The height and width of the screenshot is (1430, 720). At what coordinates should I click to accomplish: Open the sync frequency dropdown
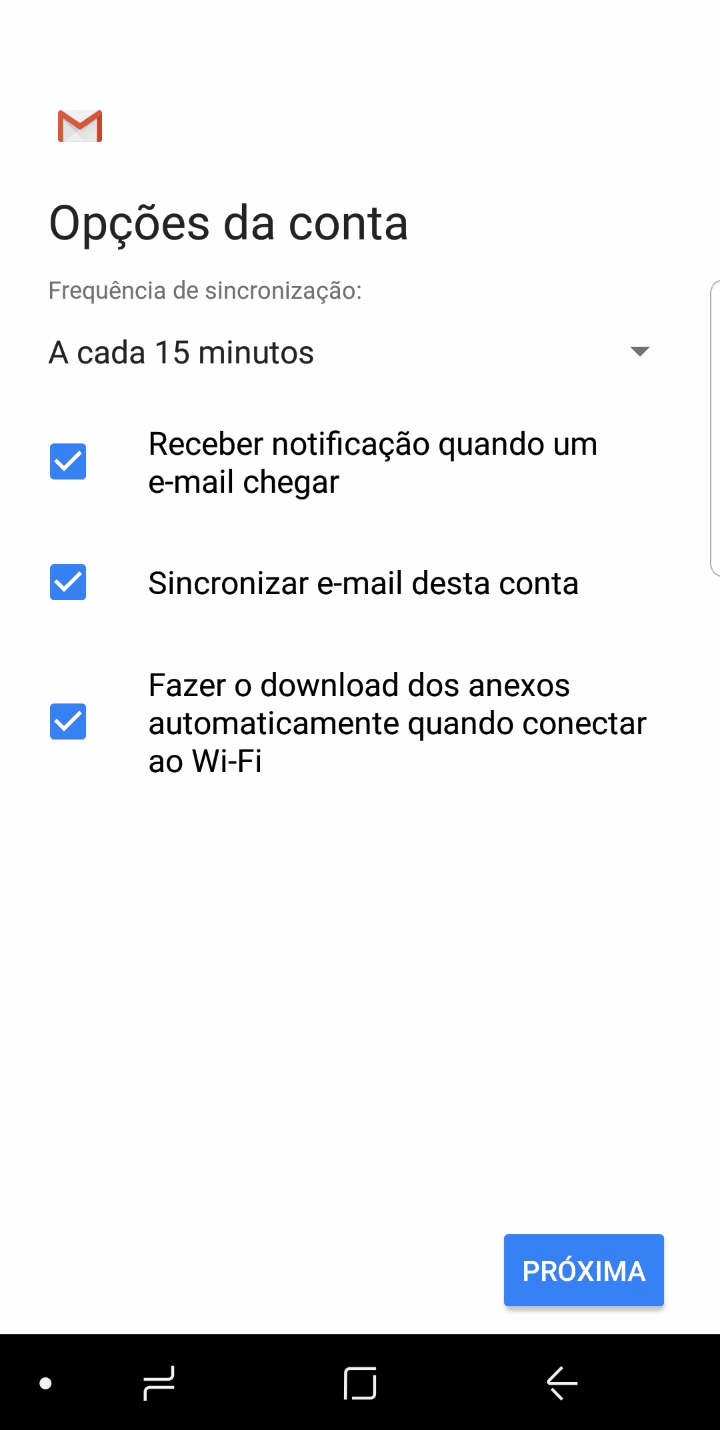coord(349,352)
